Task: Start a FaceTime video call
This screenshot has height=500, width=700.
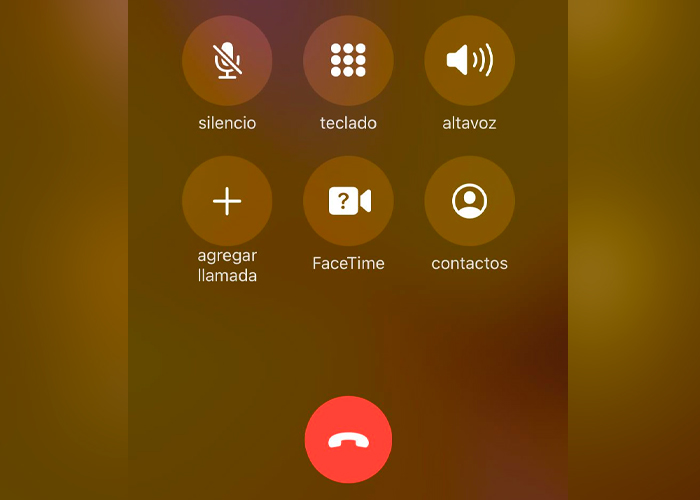Action: pos(348,201)
